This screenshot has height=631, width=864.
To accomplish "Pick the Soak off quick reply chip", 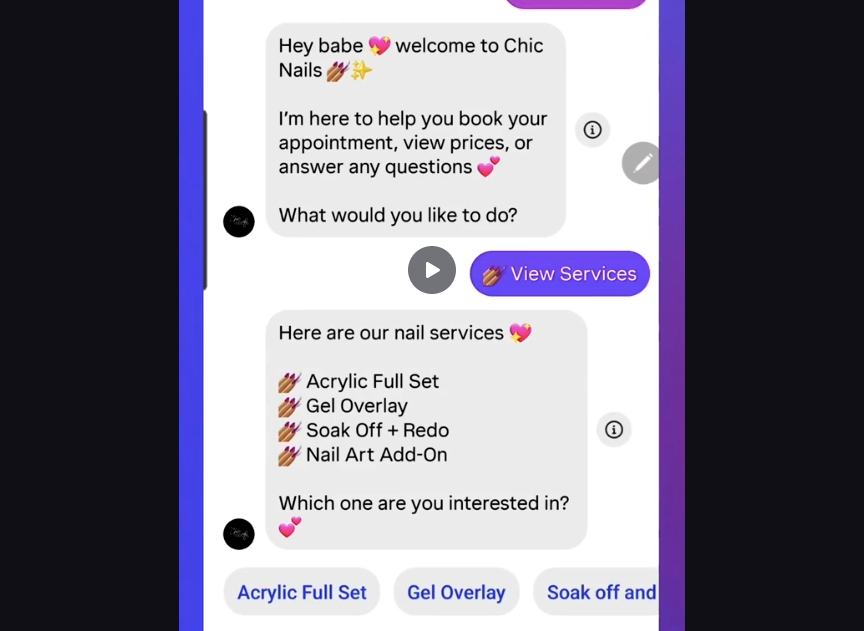I will click(598, 592).
